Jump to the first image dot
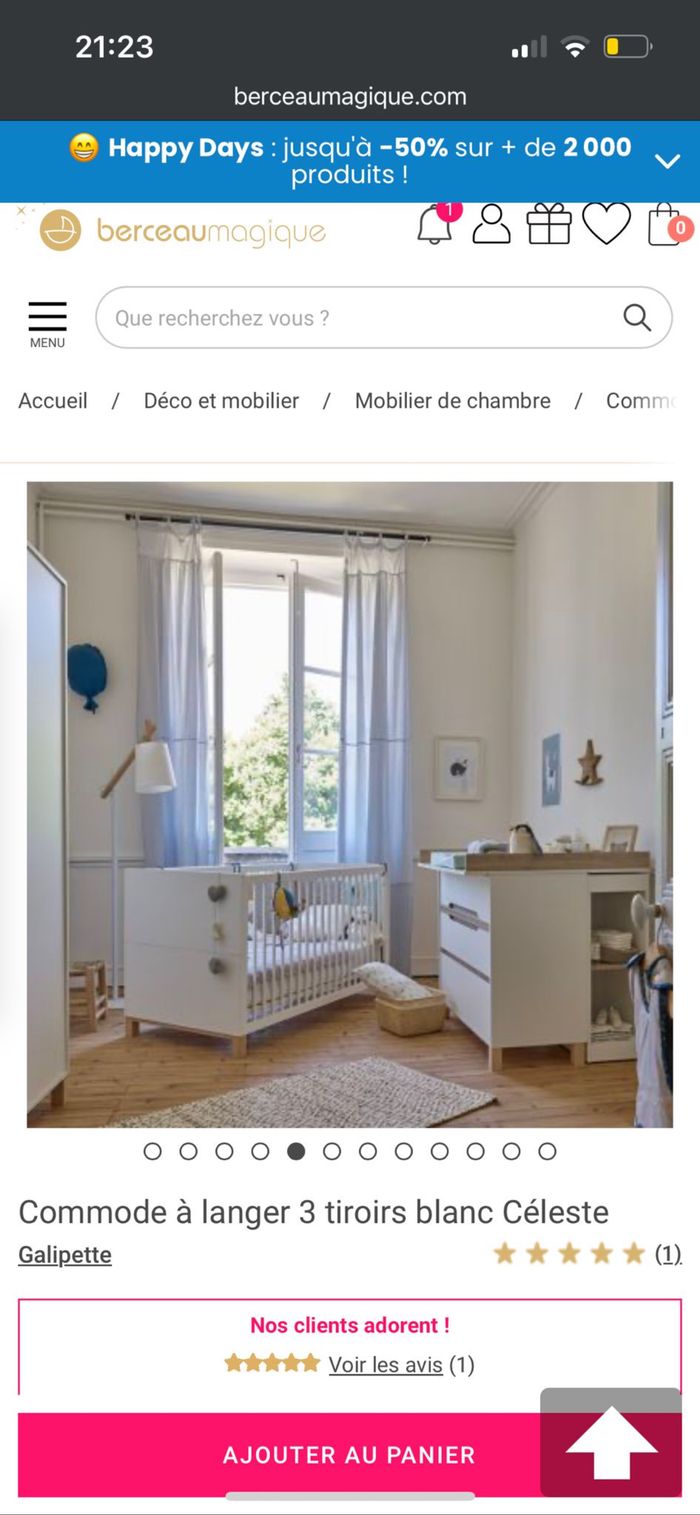The height and width of the screenshot is (1515, 700). pos(153,1151)
